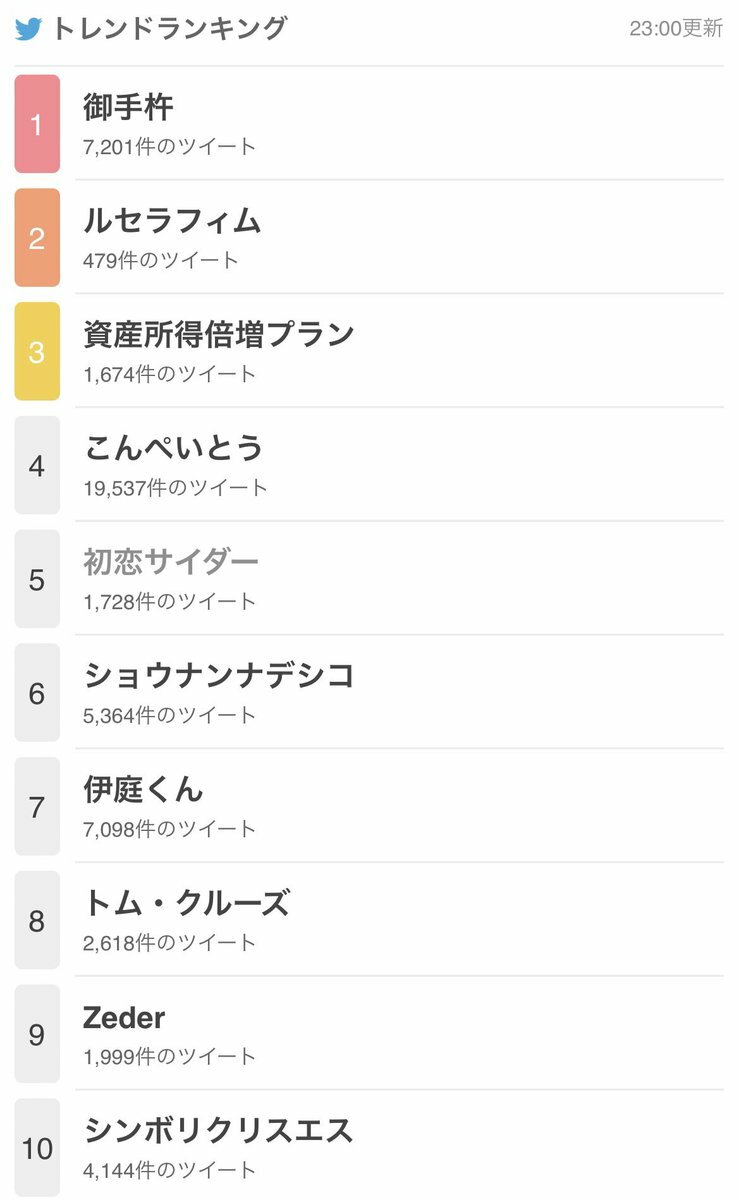Select the こんぺいとう trend row
The image size is (739, 1200).
pyautogui.click(x=369, y=464)
